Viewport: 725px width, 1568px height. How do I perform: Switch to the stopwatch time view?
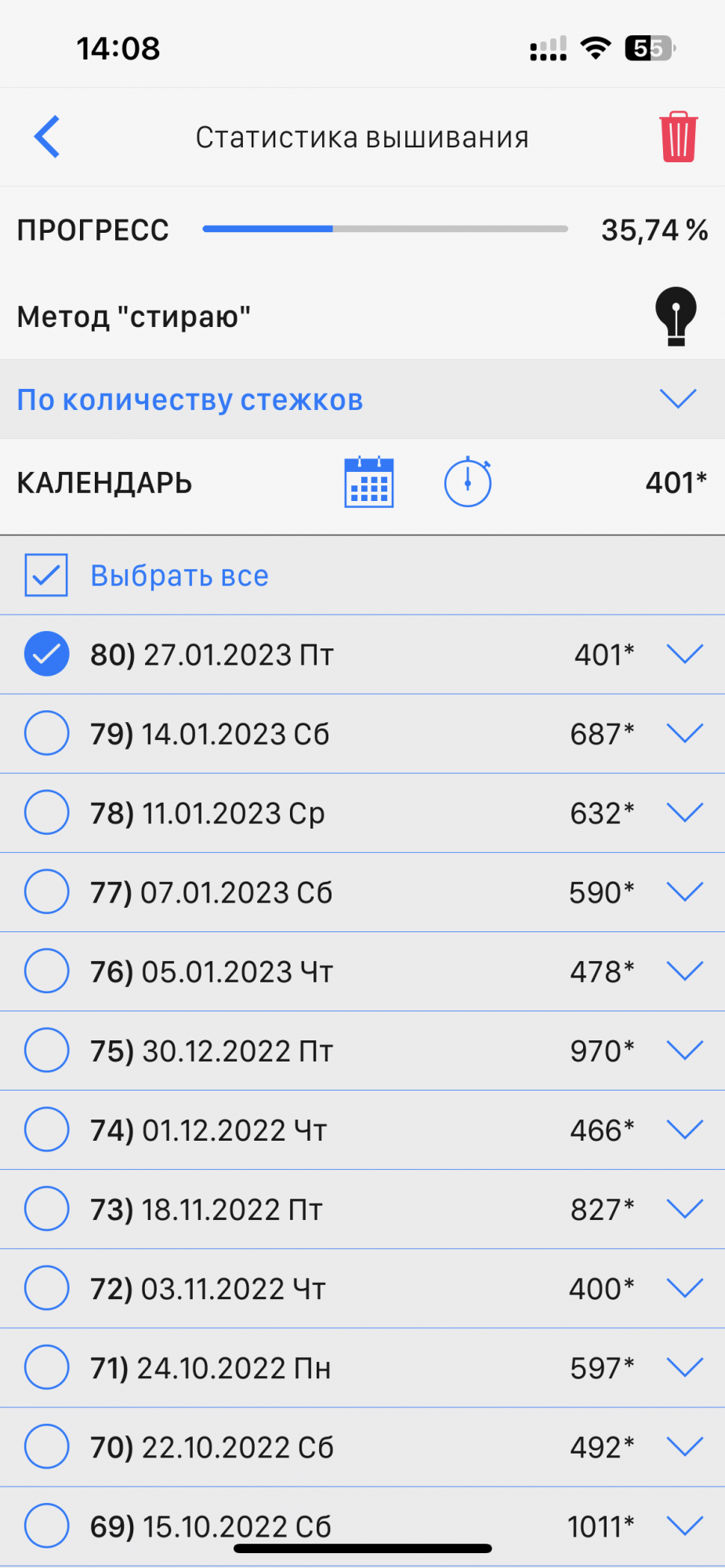point(468,482)
